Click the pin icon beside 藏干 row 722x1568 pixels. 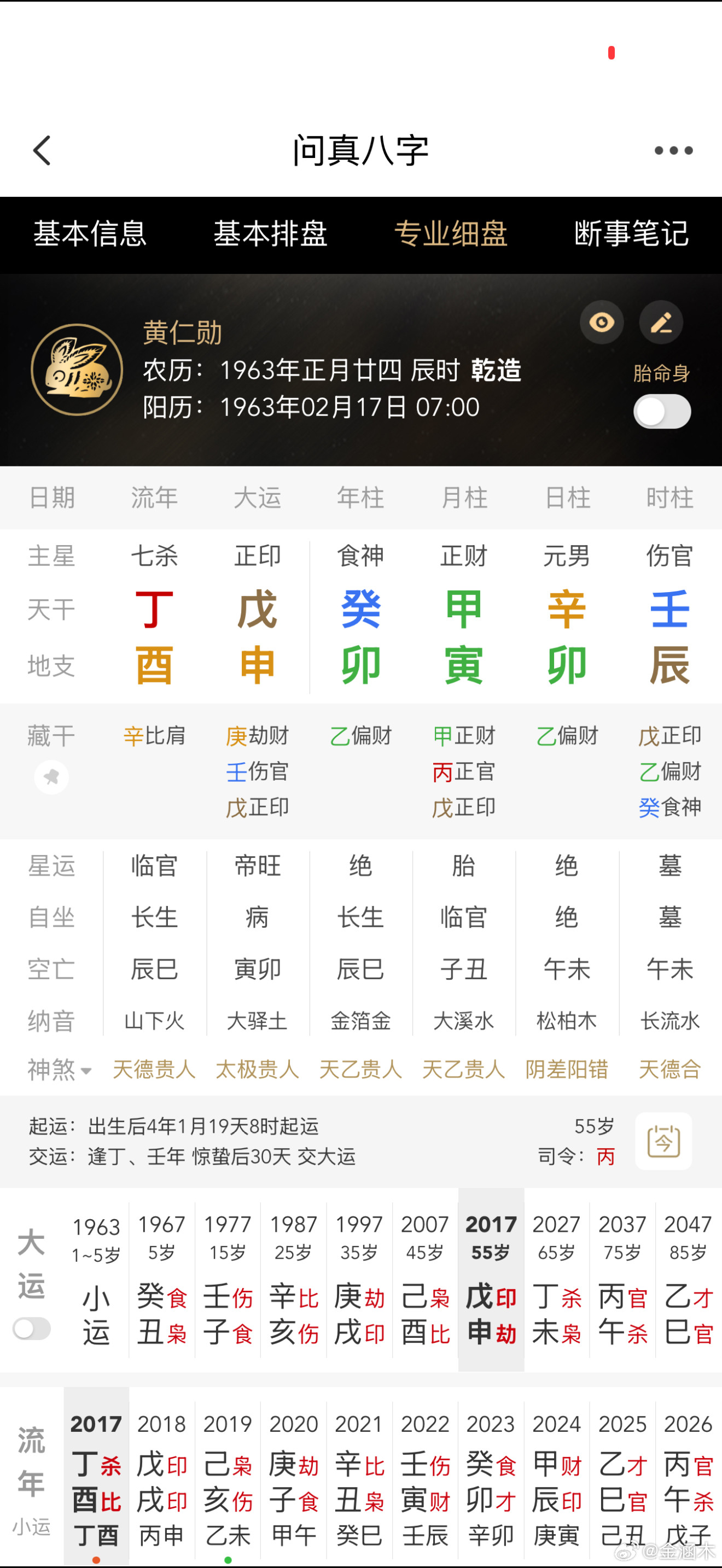point(51,777)
